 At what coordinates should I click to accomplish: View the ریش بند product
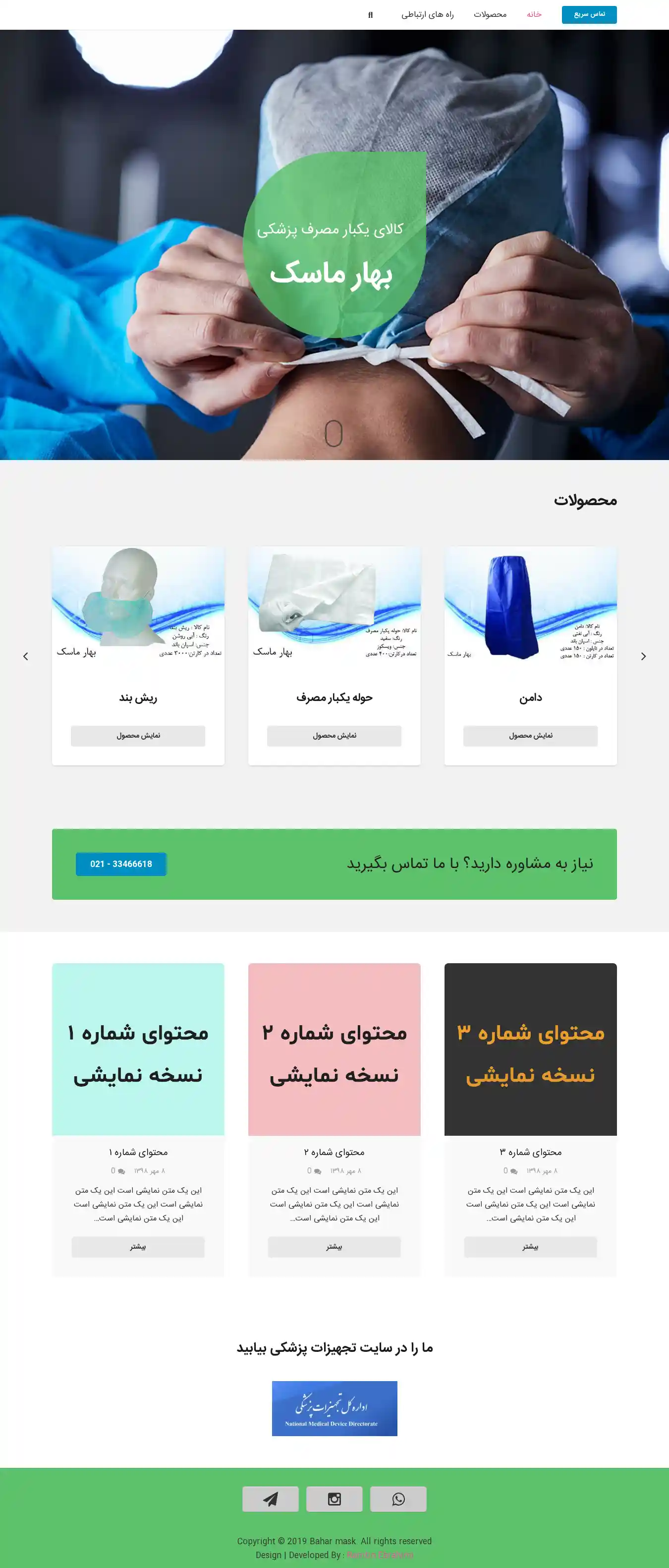click(x=138, y=735)
